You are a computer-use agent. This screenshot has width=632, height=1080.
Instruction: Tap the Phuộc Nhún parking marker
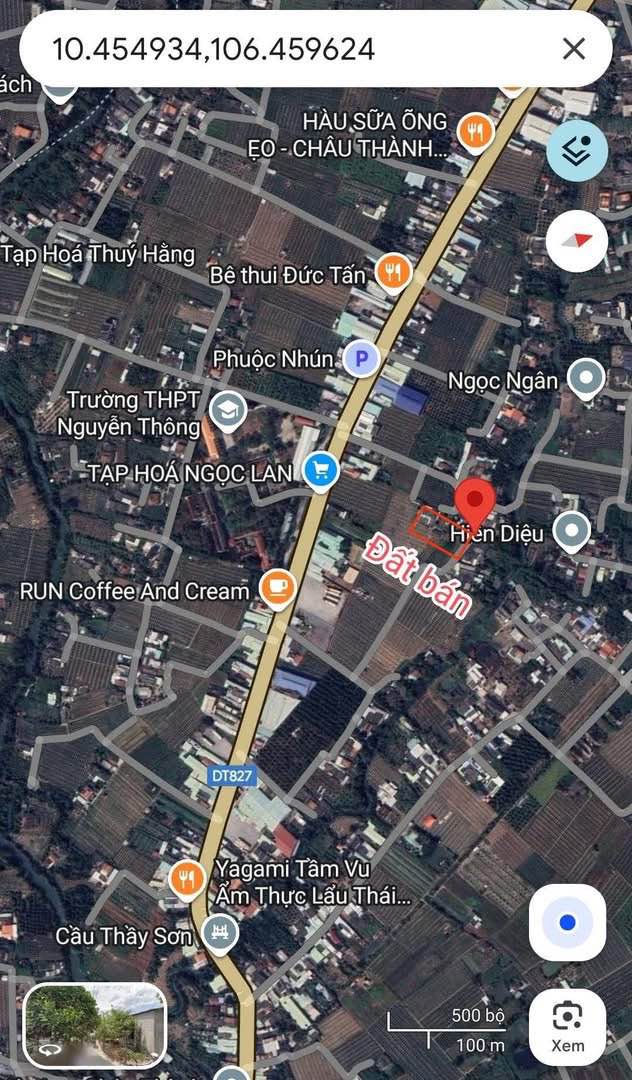click(x=361, y=359)
